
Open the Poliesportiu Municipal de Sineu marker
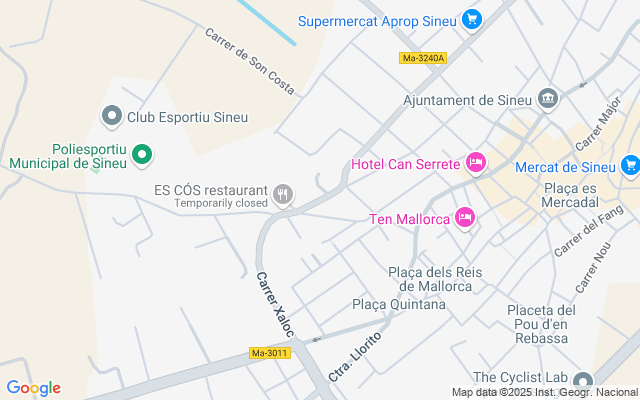click(x=142, y=155)
